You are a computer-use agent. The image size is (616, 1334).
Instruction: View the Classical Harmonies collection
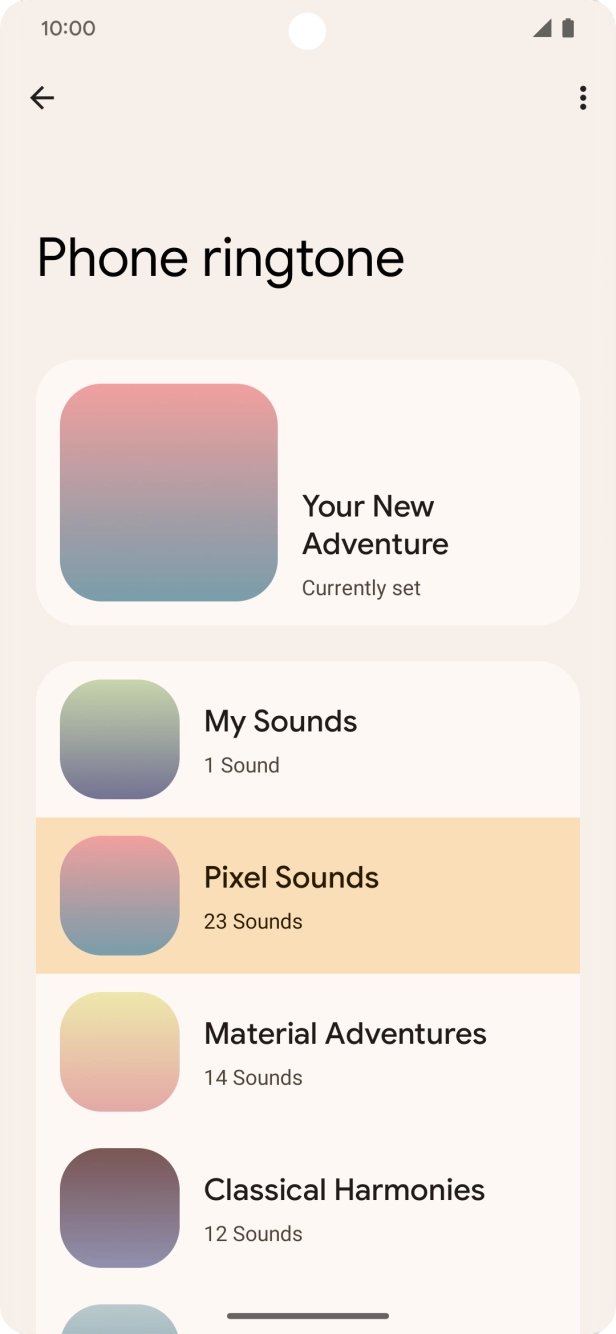point(308,1208)
